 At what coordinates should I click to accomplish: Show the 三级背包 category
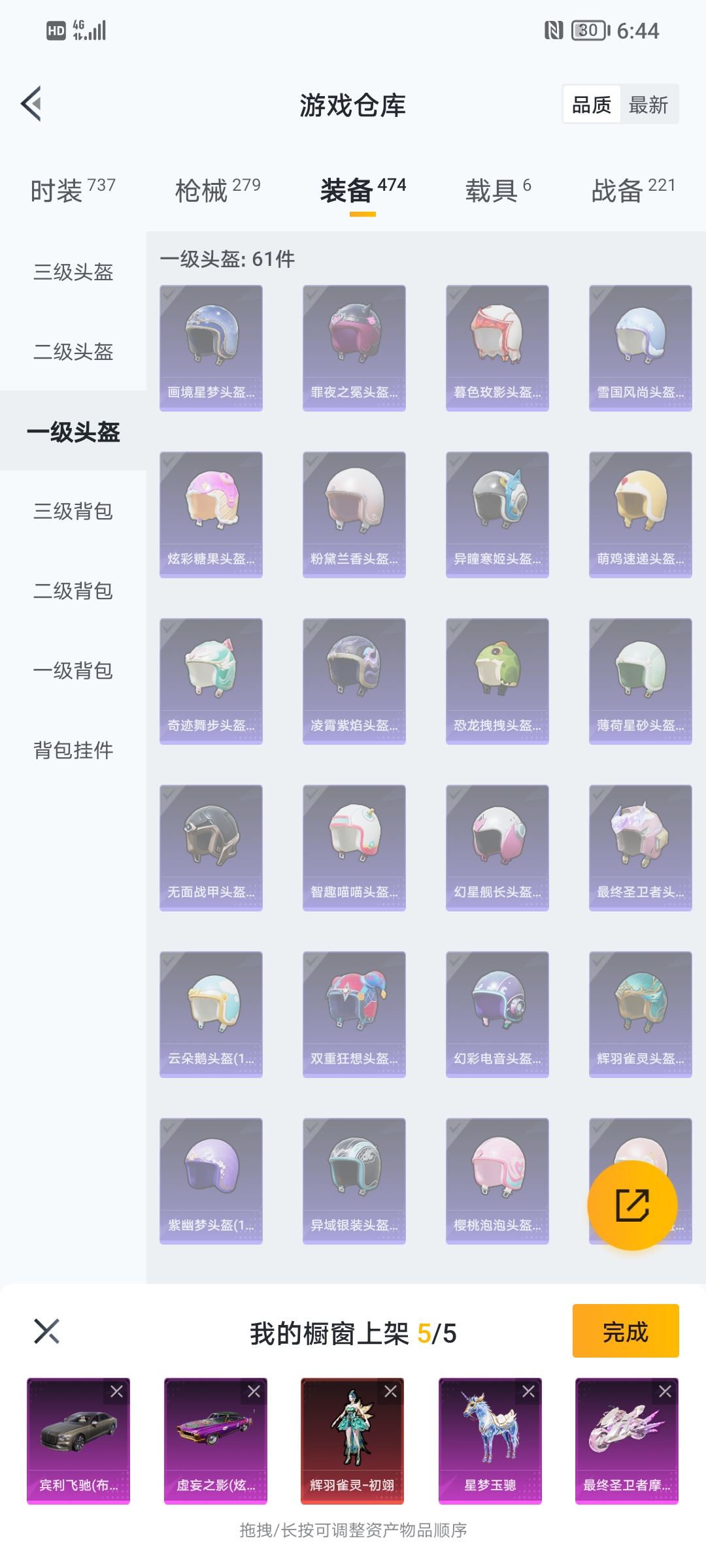click(x=73, y=511)
